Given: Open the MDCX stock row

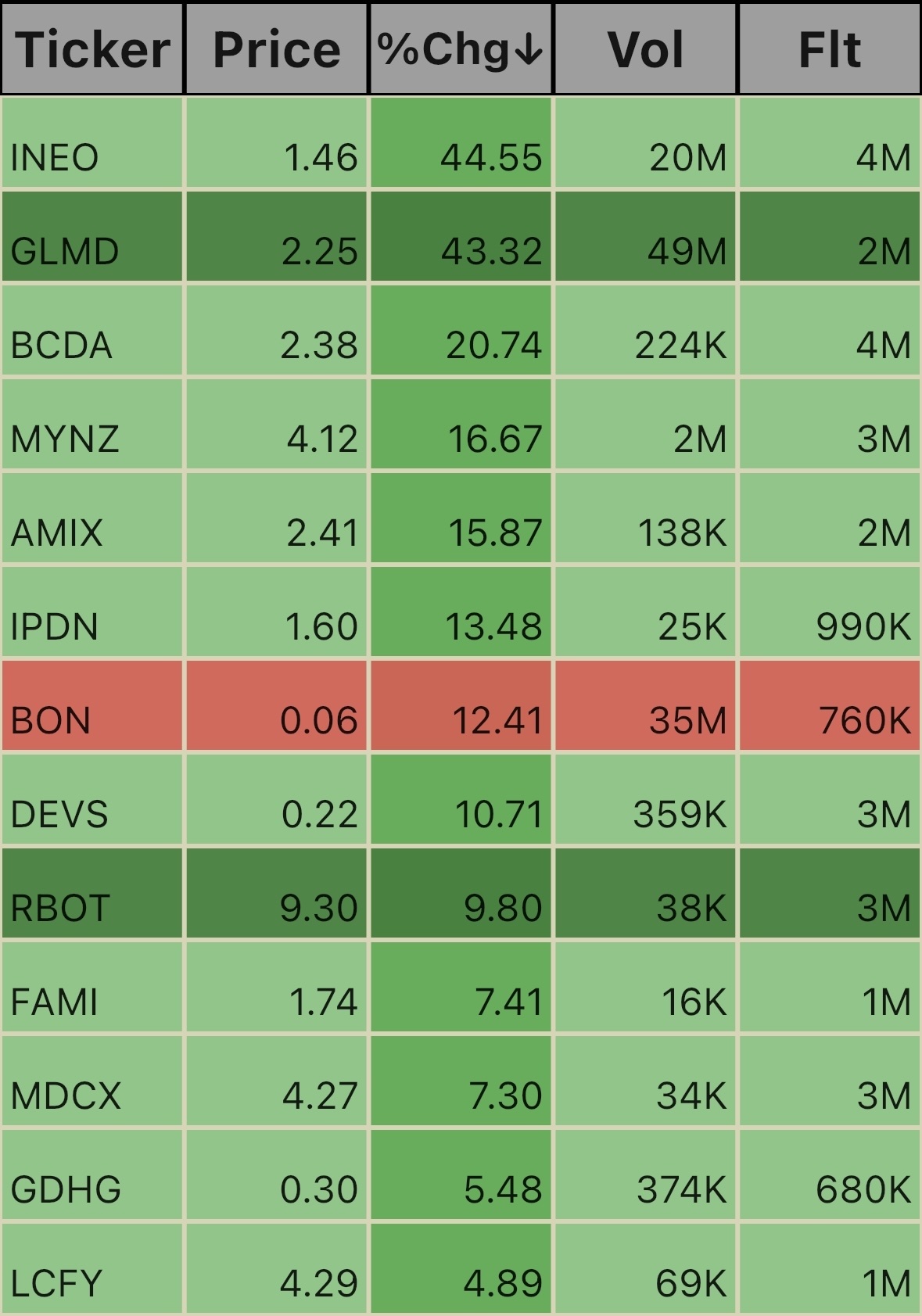Looking at the screenshot, I should point(461,1081).
